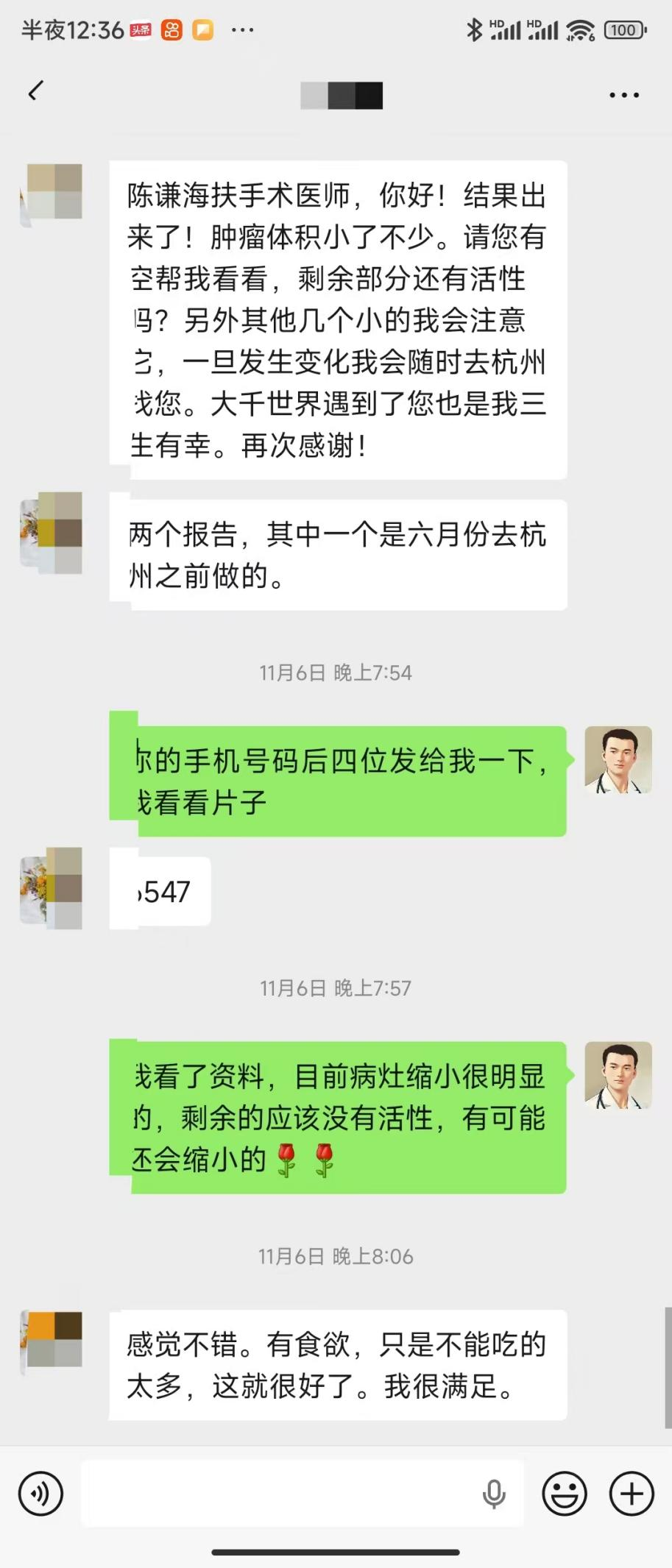
Task: Tap the battery indicator showing 100
Action: click(623, 30)
